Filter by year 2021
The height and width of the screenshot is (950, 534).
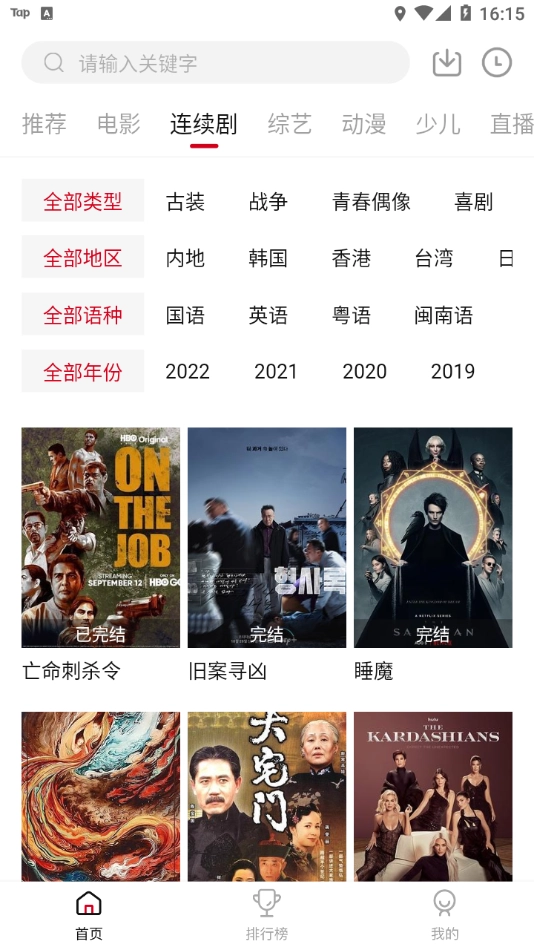[x=276, y=371]
